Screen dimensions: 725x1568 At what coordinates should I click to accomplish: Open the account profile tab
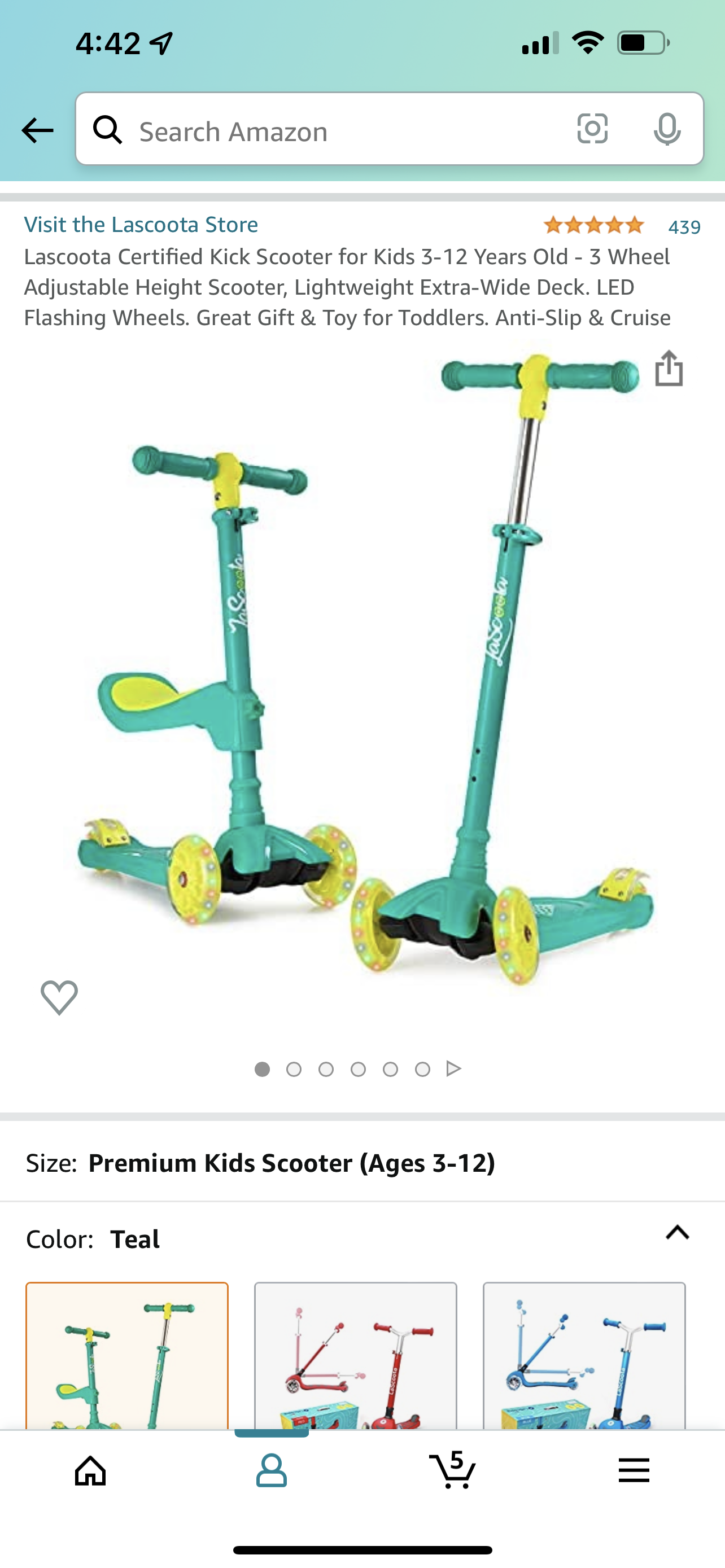pos(271,1470)
